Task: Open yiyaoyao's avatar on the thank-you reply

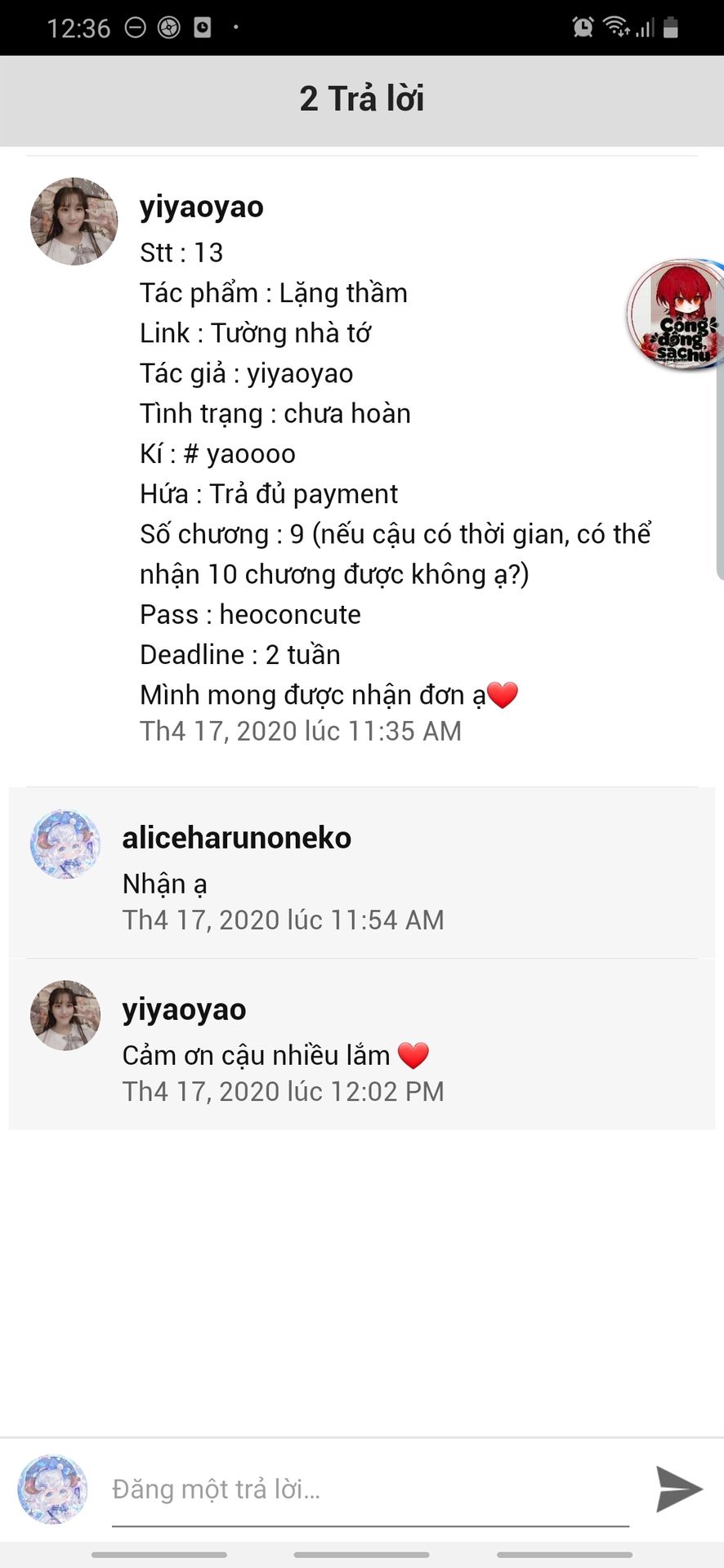Action: click(x=65, y=1015)
